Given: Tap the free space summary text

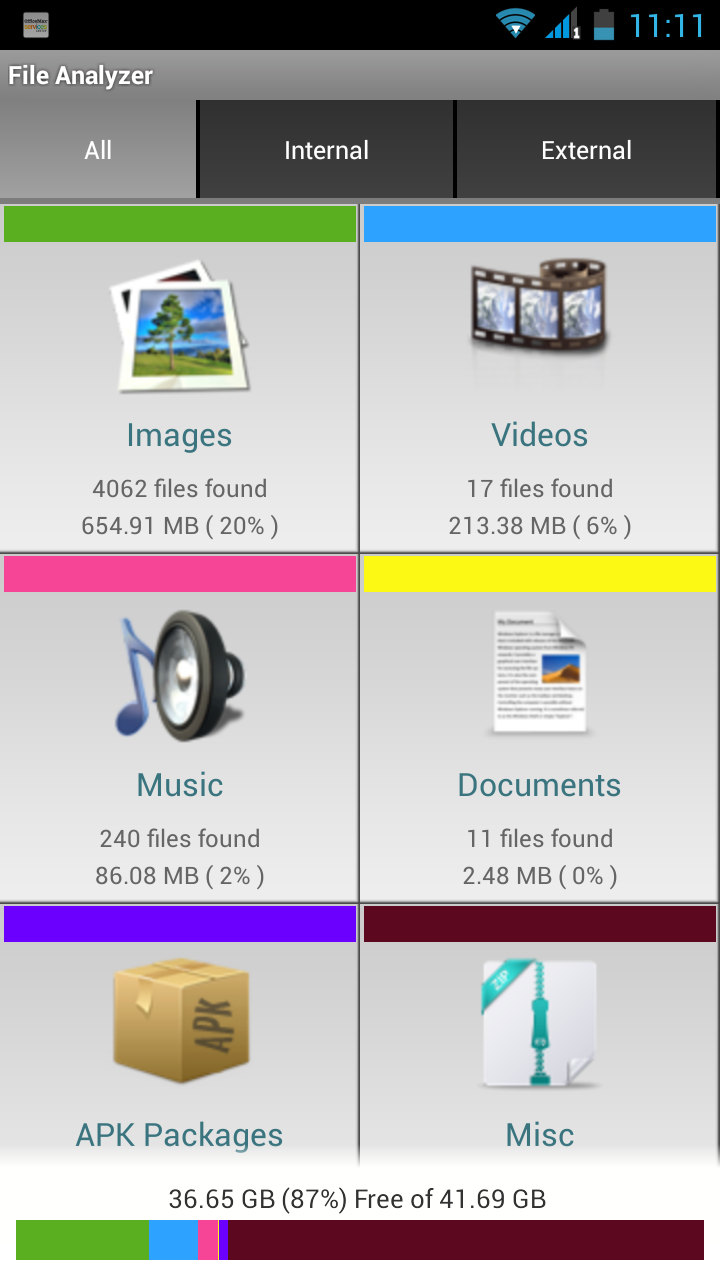Looking at the screenshot, I should coord(360,1197).
